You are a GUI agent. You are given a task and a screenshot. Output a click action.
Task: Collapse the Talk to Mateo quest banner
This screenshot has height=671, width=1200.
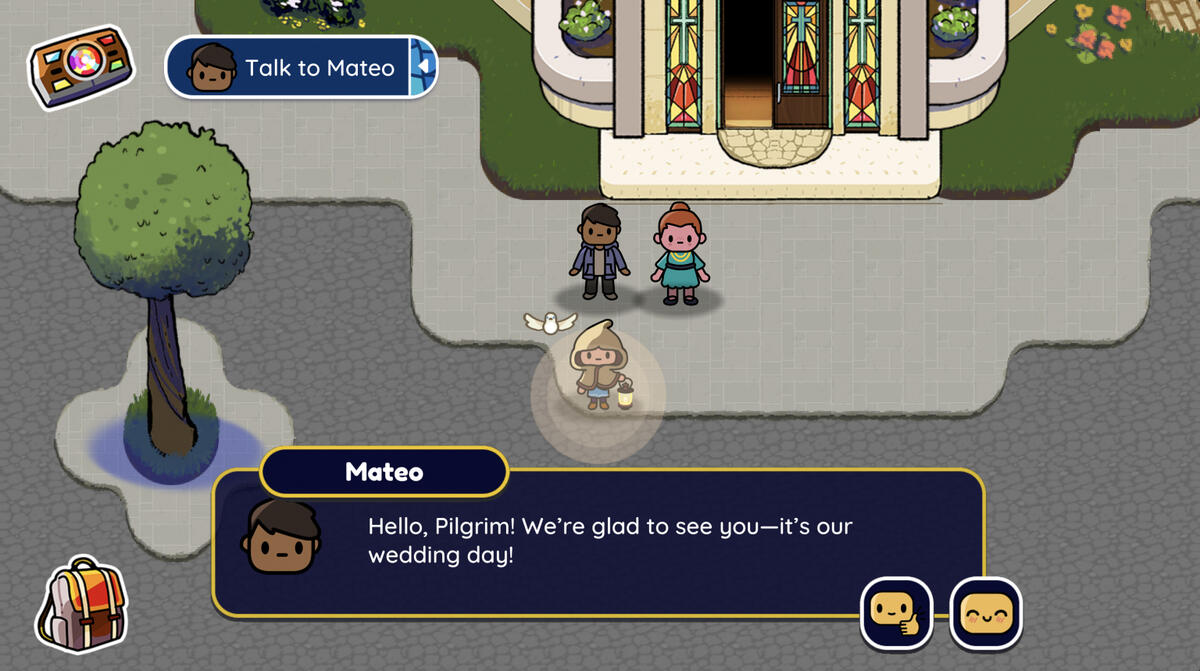424,67
